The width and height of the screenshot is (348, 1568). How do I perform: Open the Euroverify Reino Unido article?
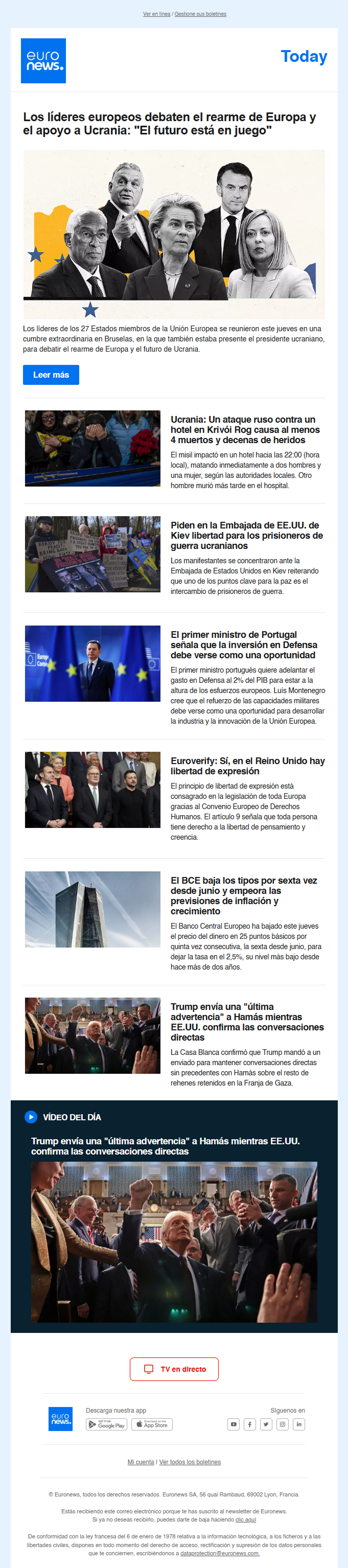247,766
